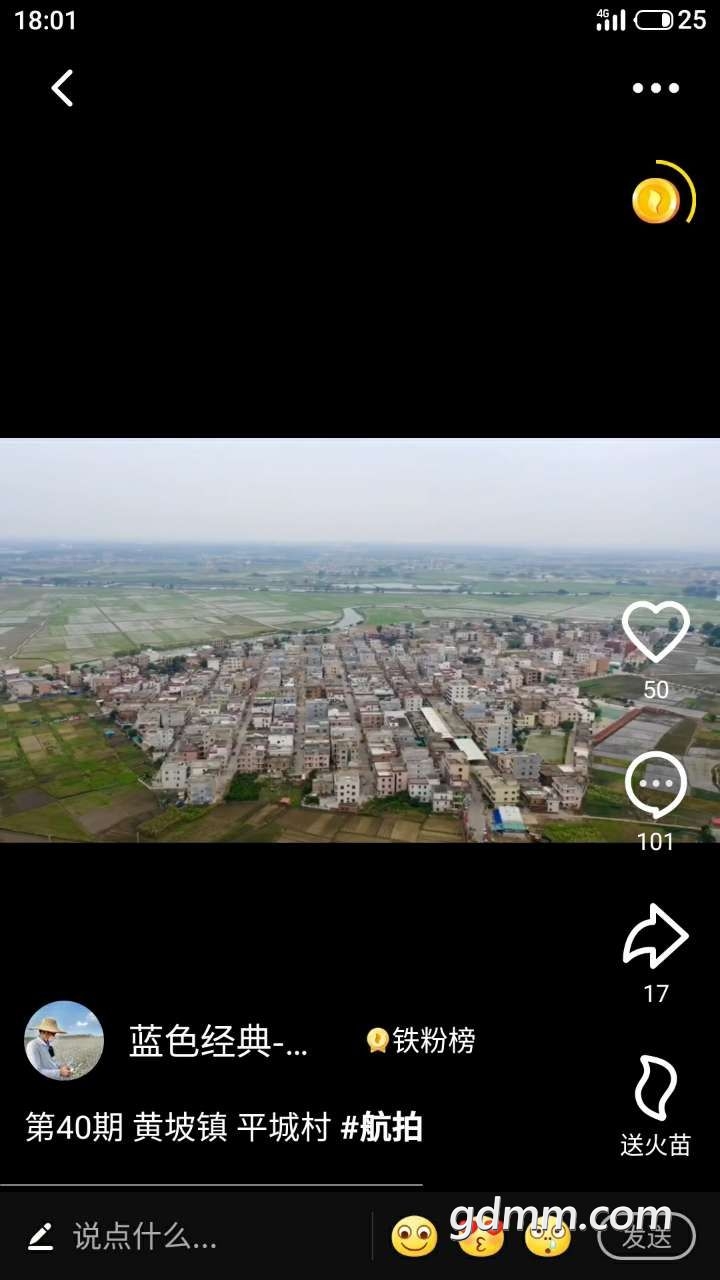
Task: Open the three-dot overflow menu
Action: [655, 88]
